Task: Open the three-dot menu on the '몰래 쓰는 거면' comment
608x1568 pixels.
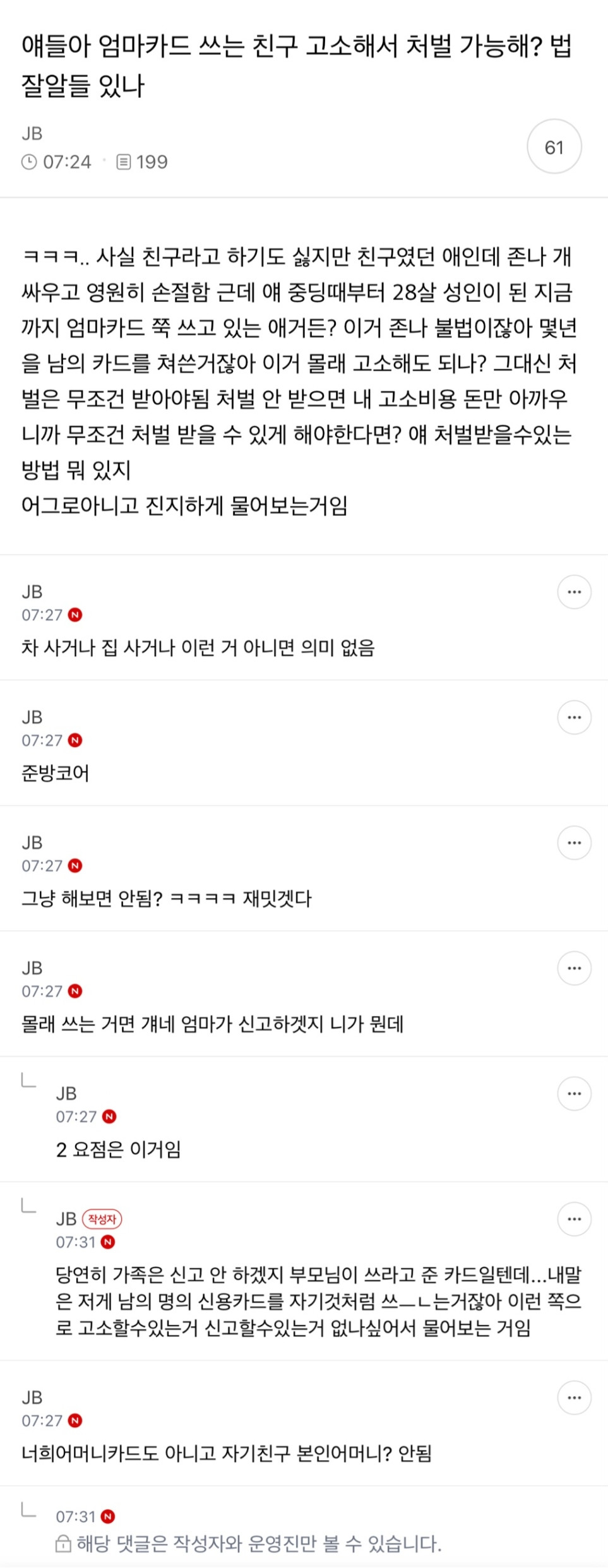Action: click(574, 968)
